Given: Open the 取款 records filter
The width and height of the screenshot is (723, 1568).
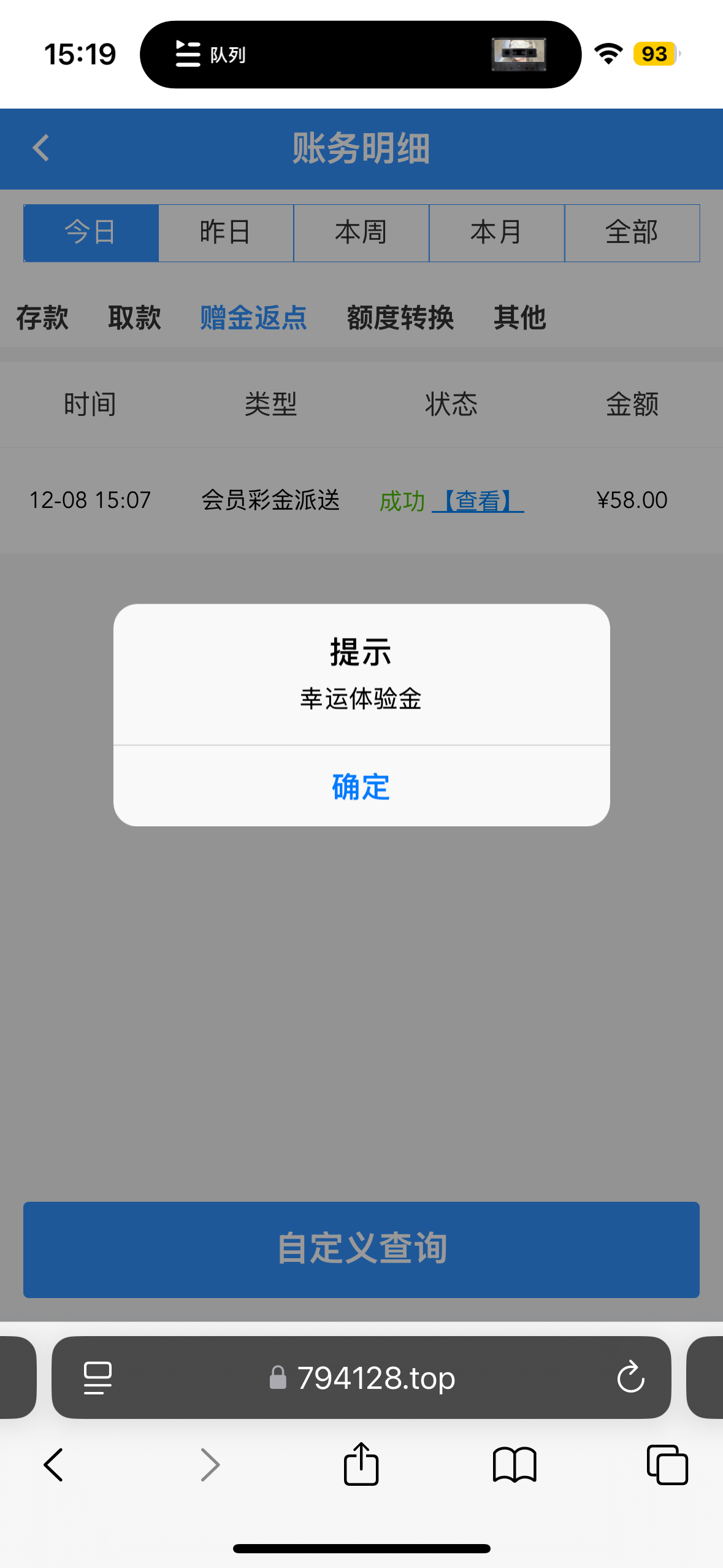Looking at the screenshot, I should (135, 318).
